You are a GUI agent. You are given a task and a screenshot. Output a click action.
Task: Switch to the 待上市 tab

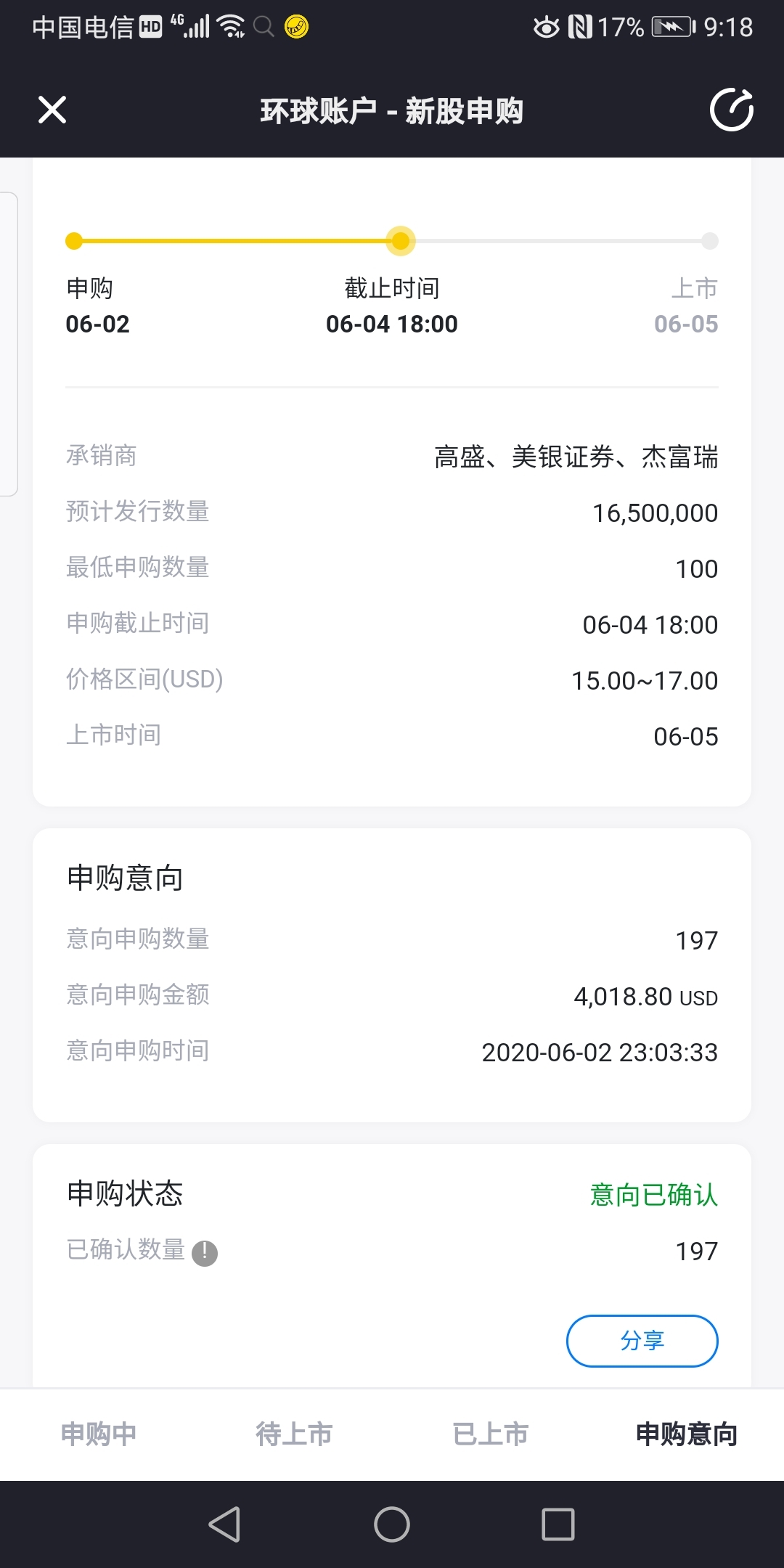tap(294, 1434)
